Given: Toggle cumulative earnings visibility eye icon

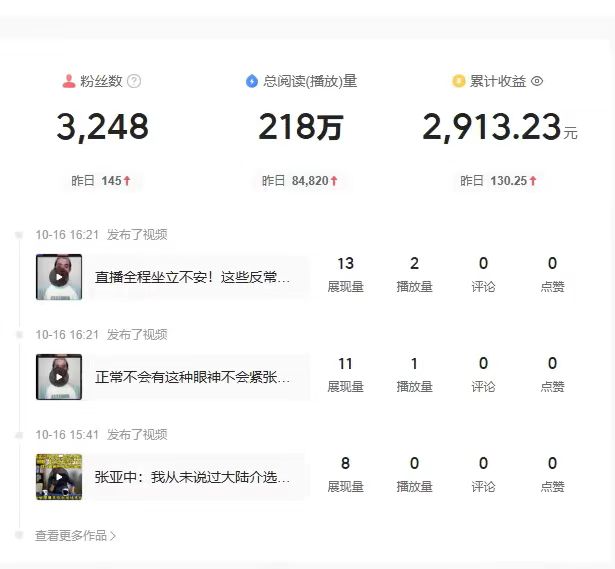Looking at the screenshot, I should (x=537, y=82).
